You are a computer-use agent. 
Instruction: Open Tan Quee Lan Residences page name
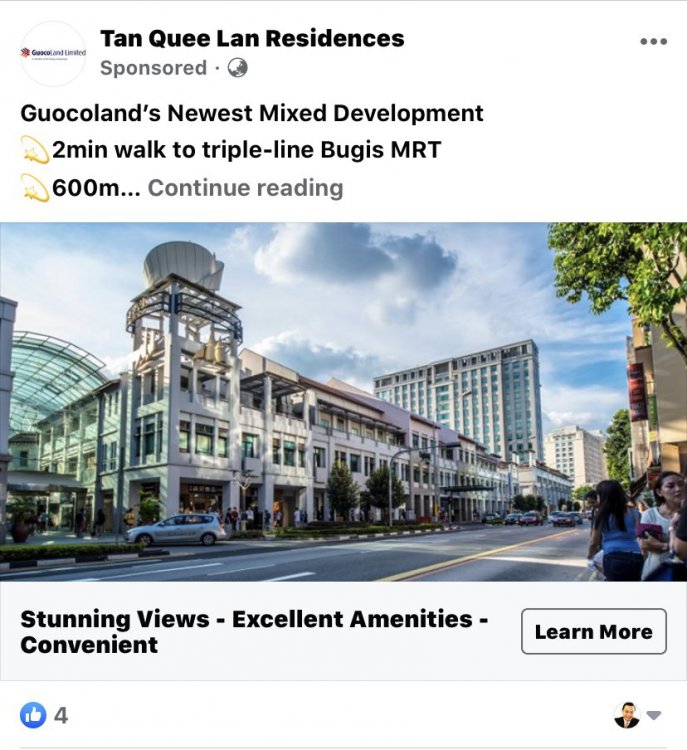252,39
